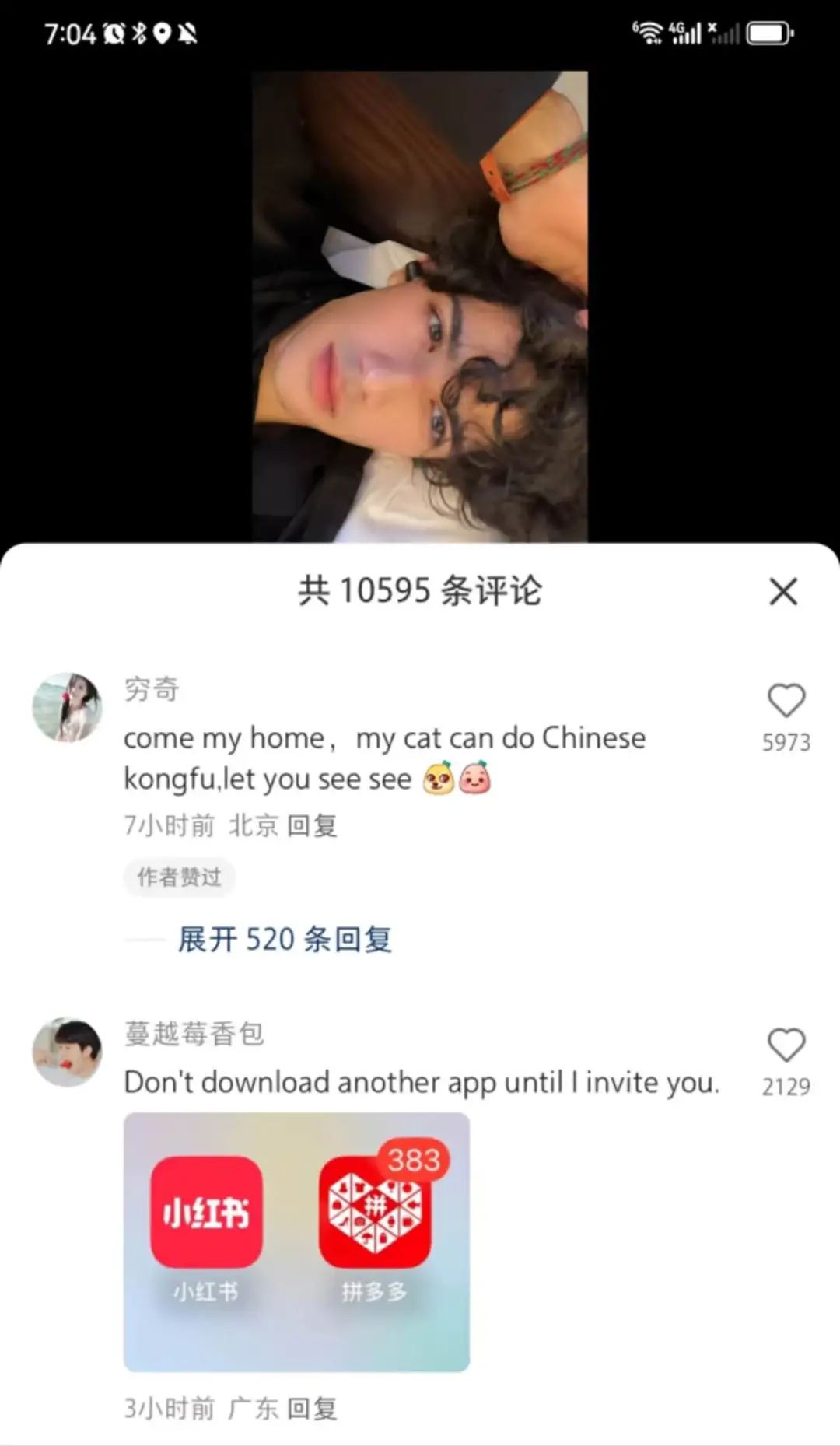The height and width of the screenshot is (1446, 840).
Task: Like 蔓越莓香包's comment
Action: pyautogui.click(x=786, y=1045)
